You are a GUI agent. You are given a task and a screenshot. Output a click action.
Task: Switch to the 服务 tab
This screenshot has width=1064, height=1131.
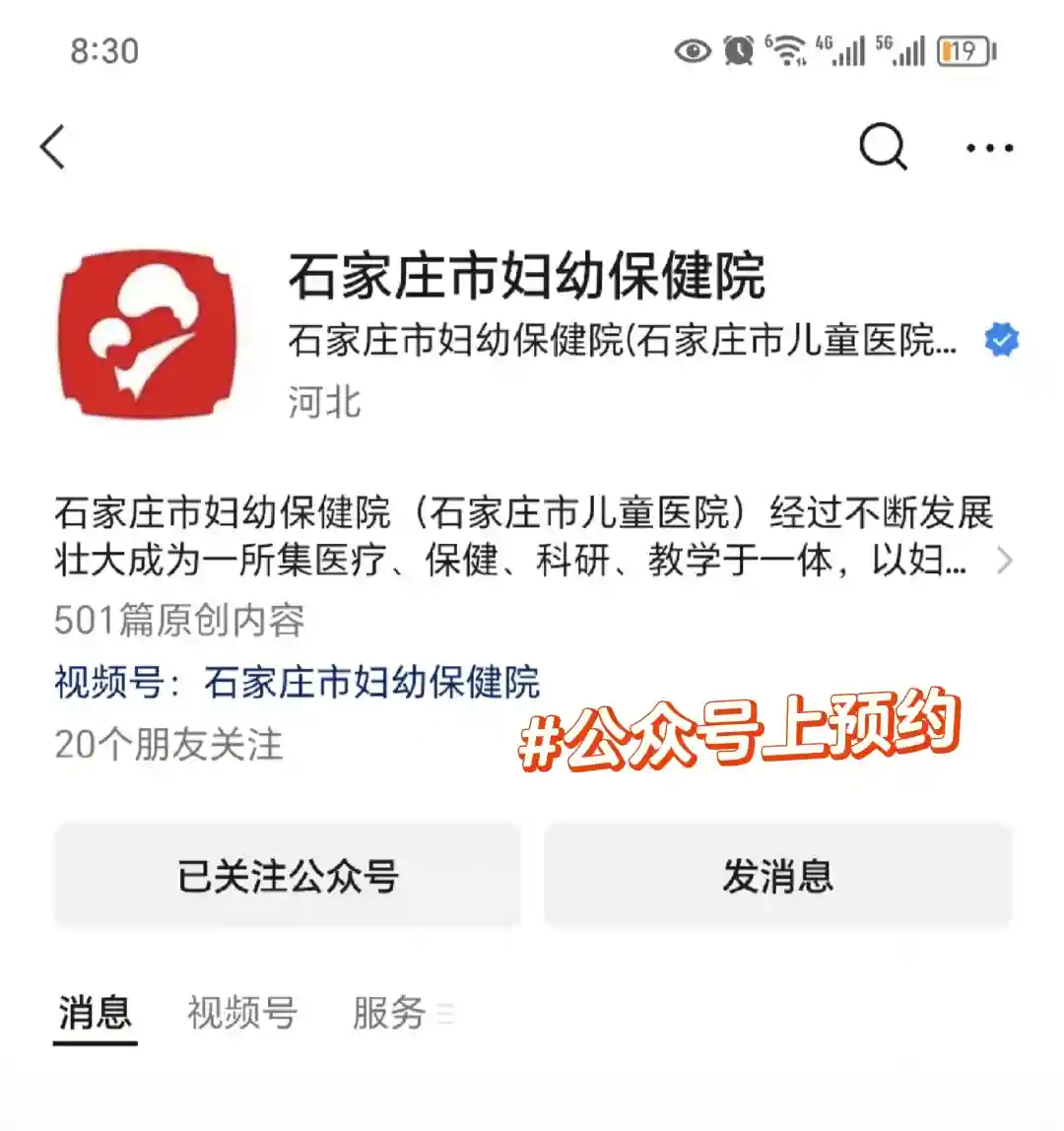[390, 1012]
